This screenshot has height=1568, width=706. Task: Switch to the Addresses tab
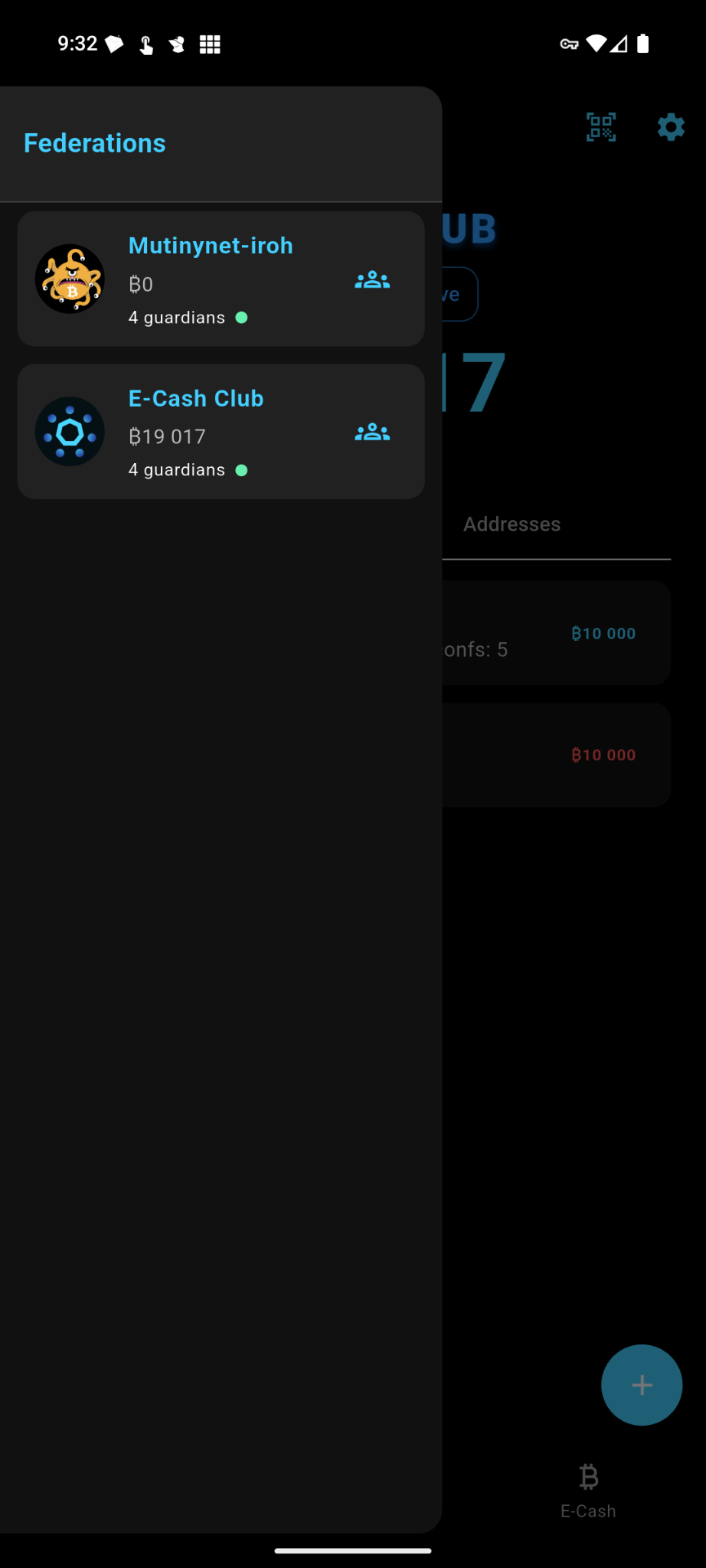point(511,524)
